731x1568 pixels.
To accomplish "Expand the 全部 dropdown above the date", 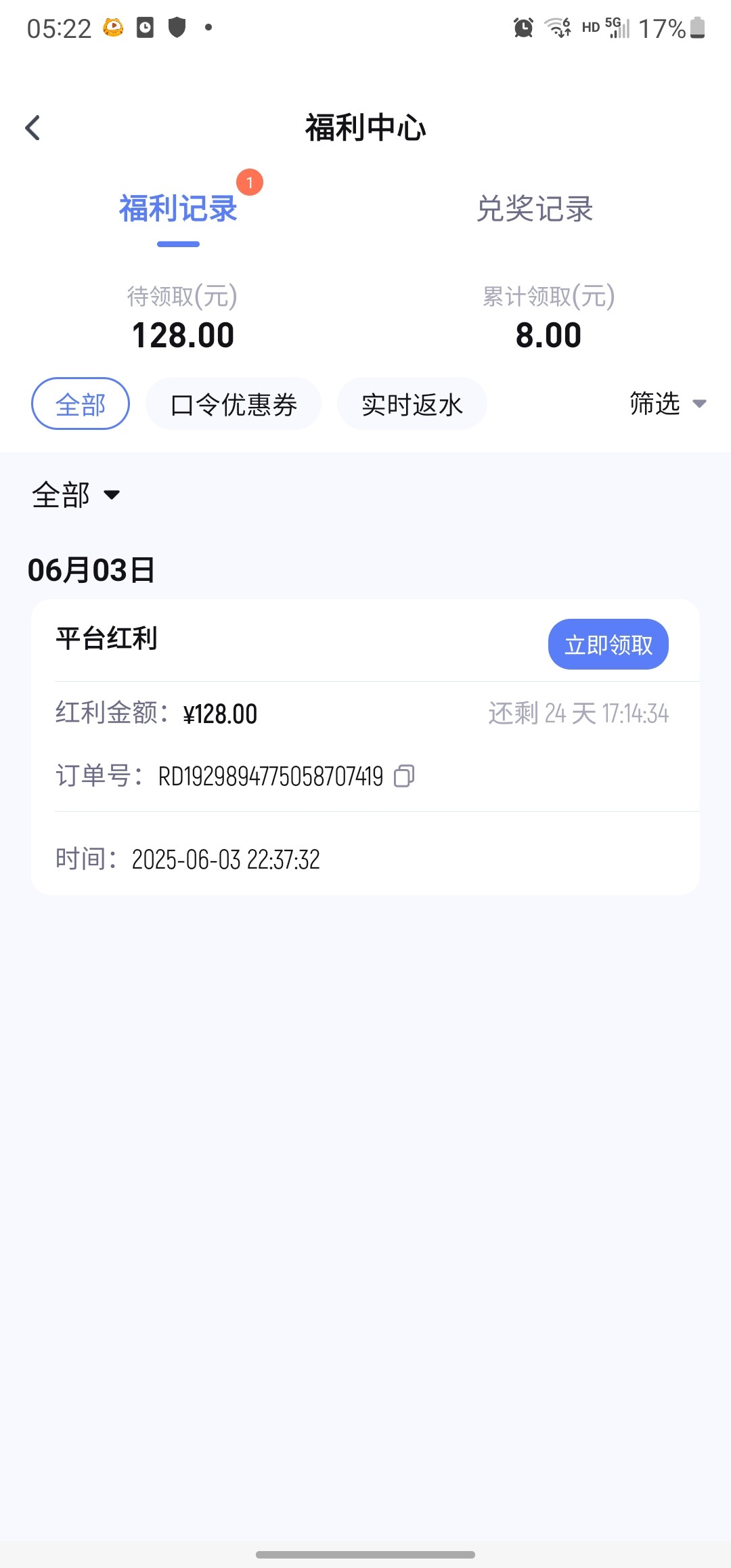I will [76, 495].
